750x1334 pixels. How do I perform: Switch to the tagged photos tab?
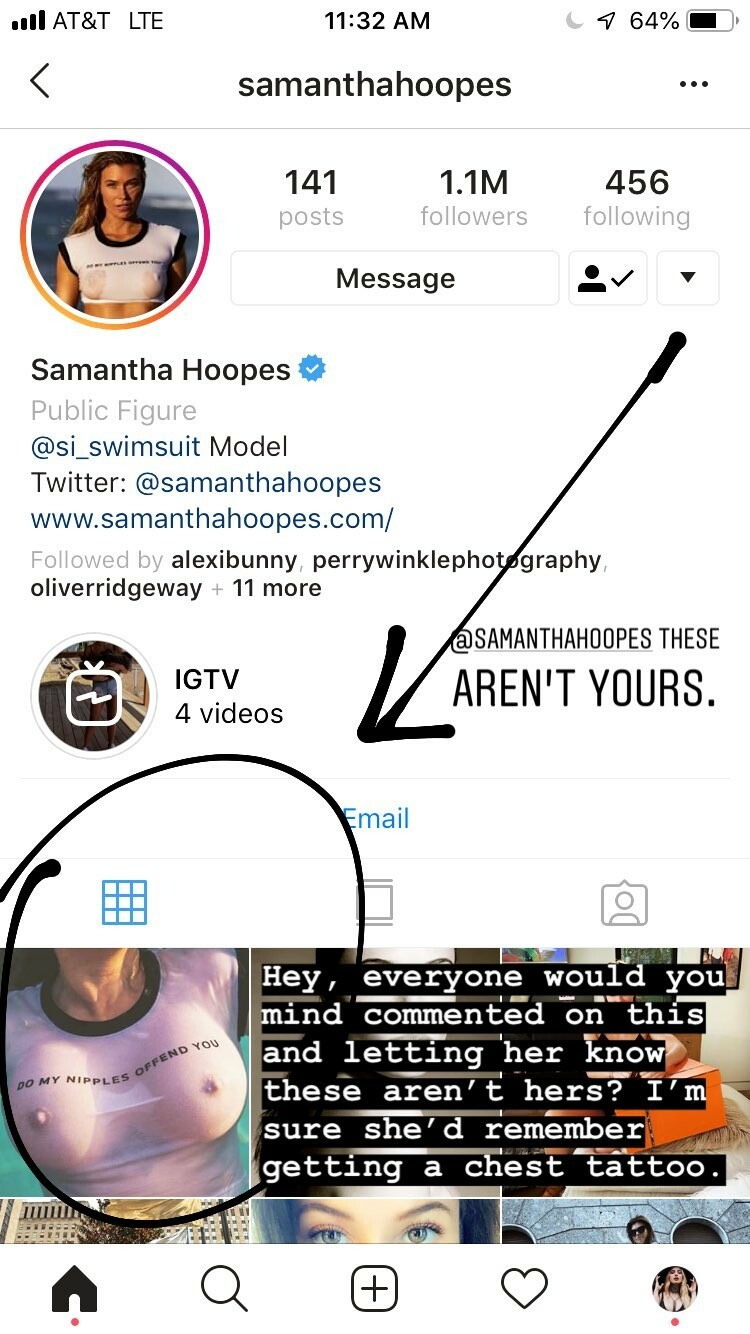coord(624,903)
